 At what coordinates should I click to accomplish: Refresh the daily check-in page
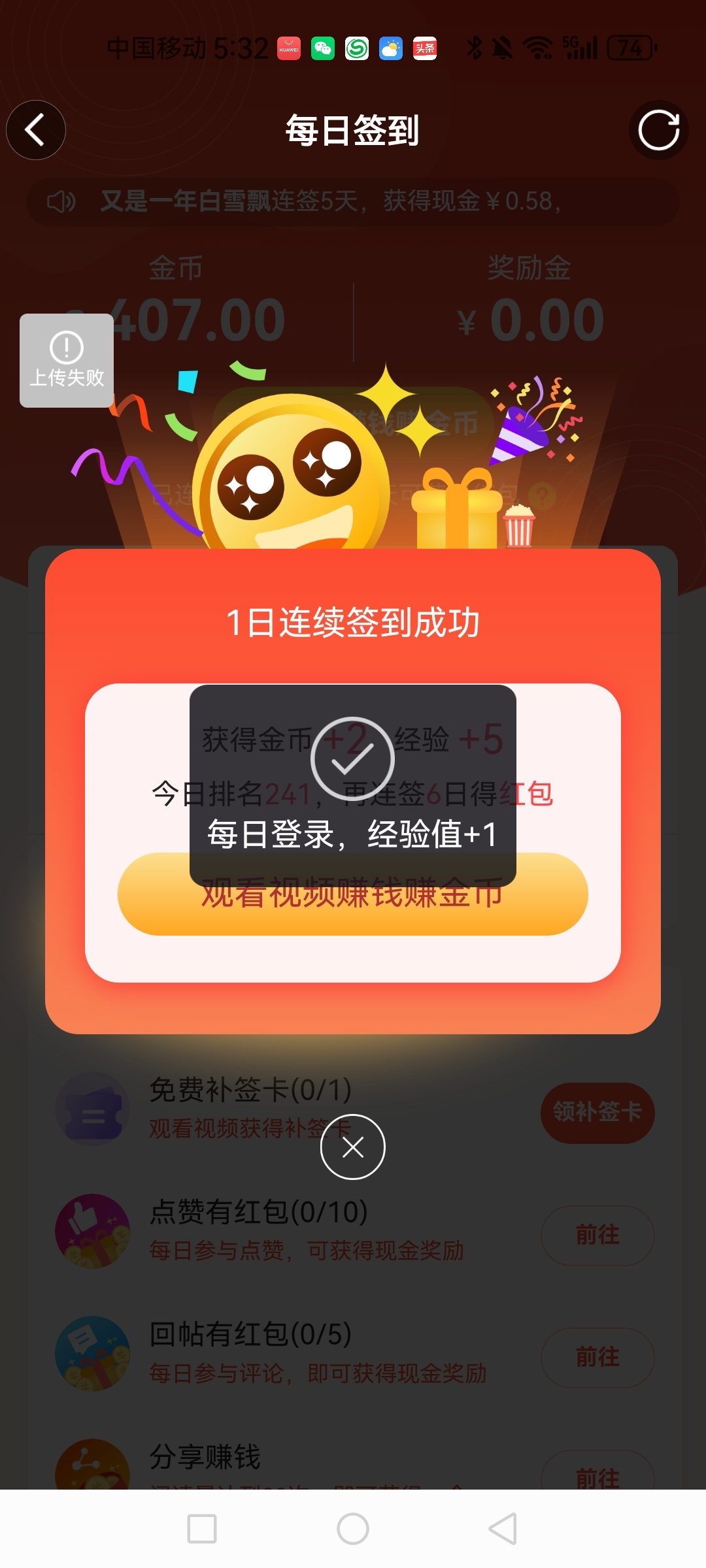pos(658,130)
